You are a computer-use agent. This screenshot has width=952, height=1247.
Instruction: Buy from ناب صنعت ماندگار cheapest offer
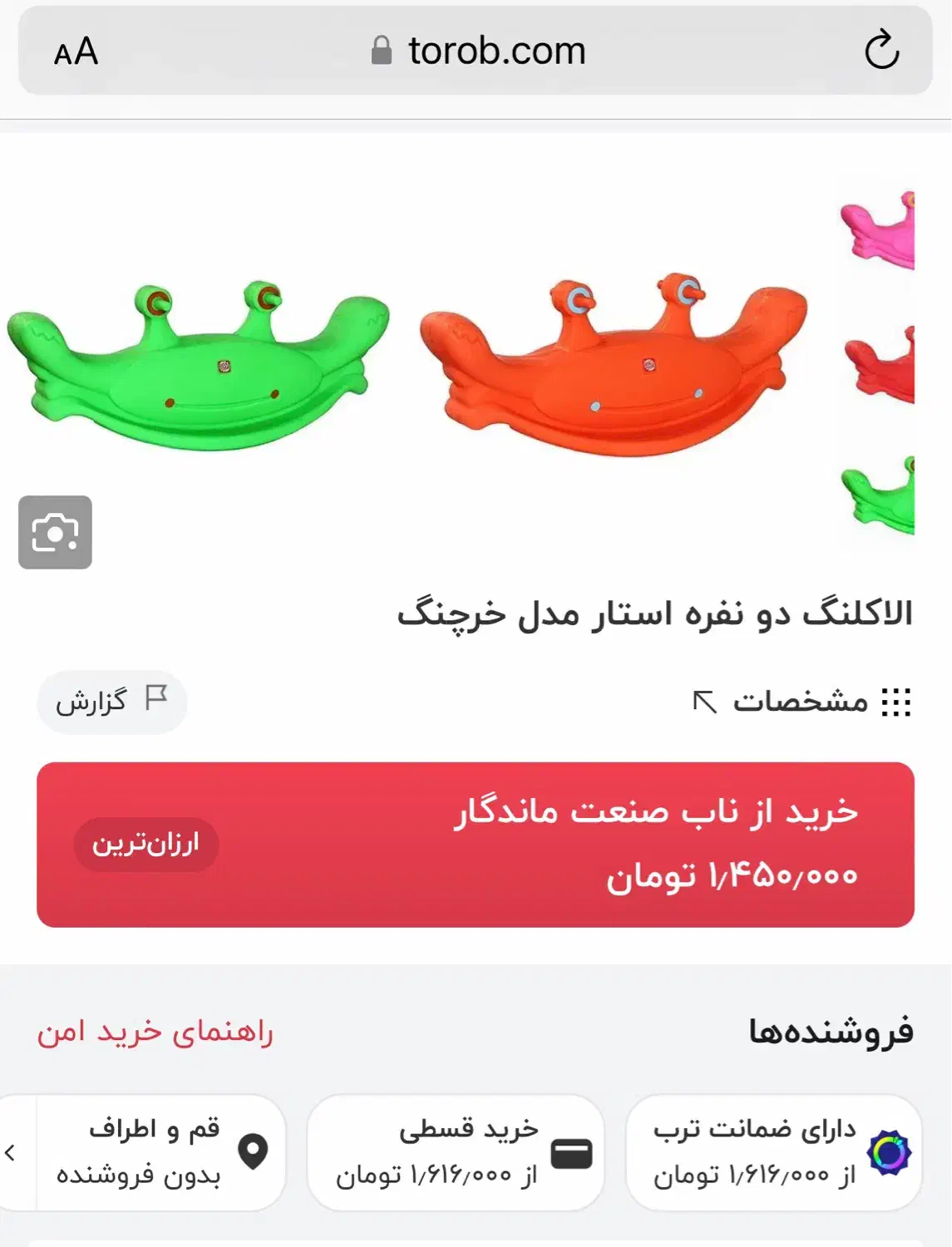476,844
